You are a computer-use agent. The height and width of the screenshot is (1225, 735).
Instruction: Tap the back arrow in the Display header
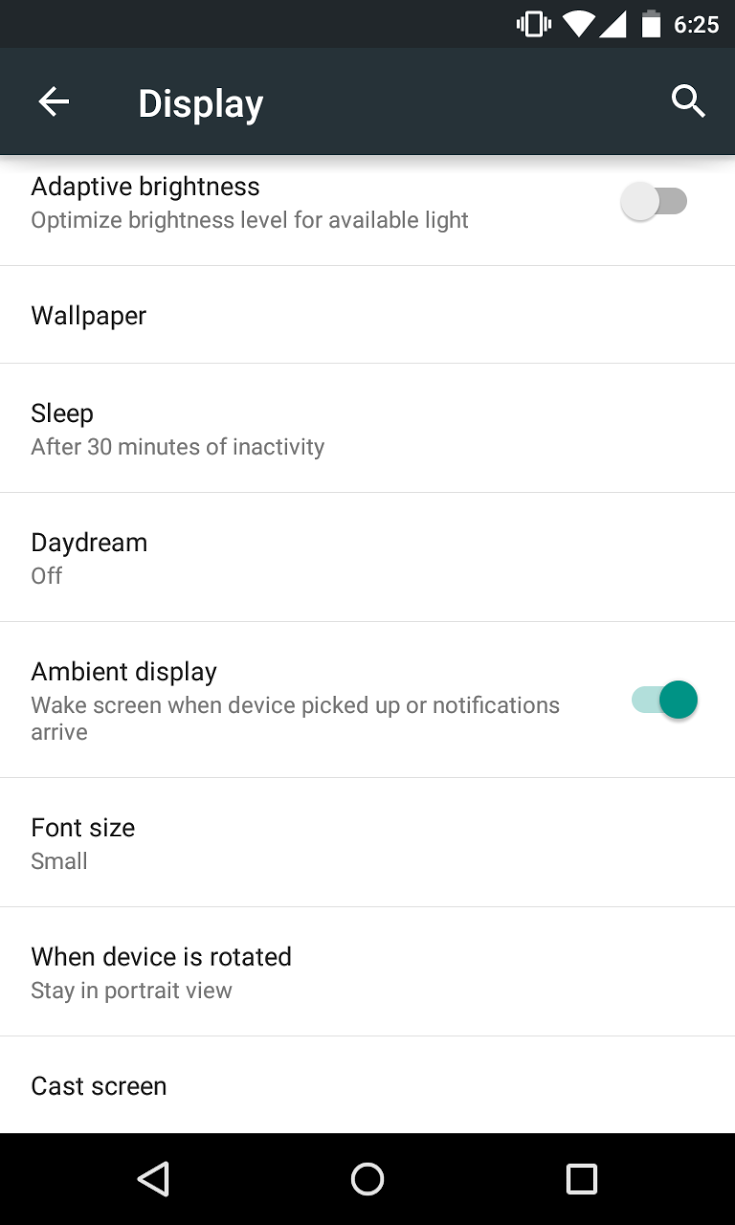(53, 101)
